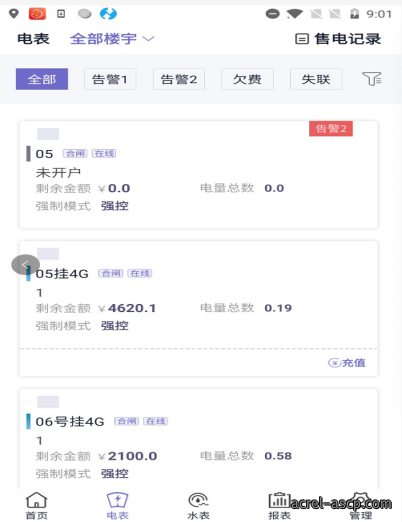
Task: Filter by 告警2 chip
Action: pyautogui.click(x=179, y=79)
